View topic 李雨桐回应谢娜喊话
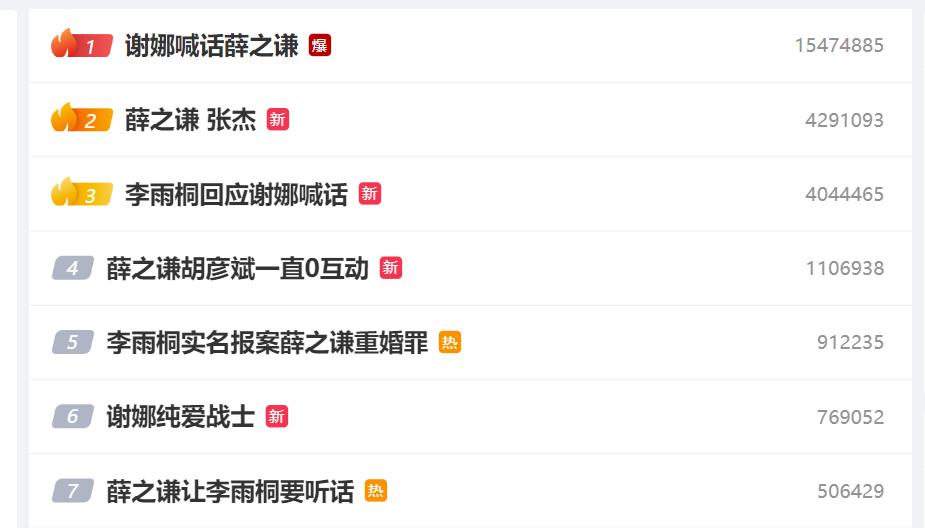The image size is (925, 528). (236, 194)
